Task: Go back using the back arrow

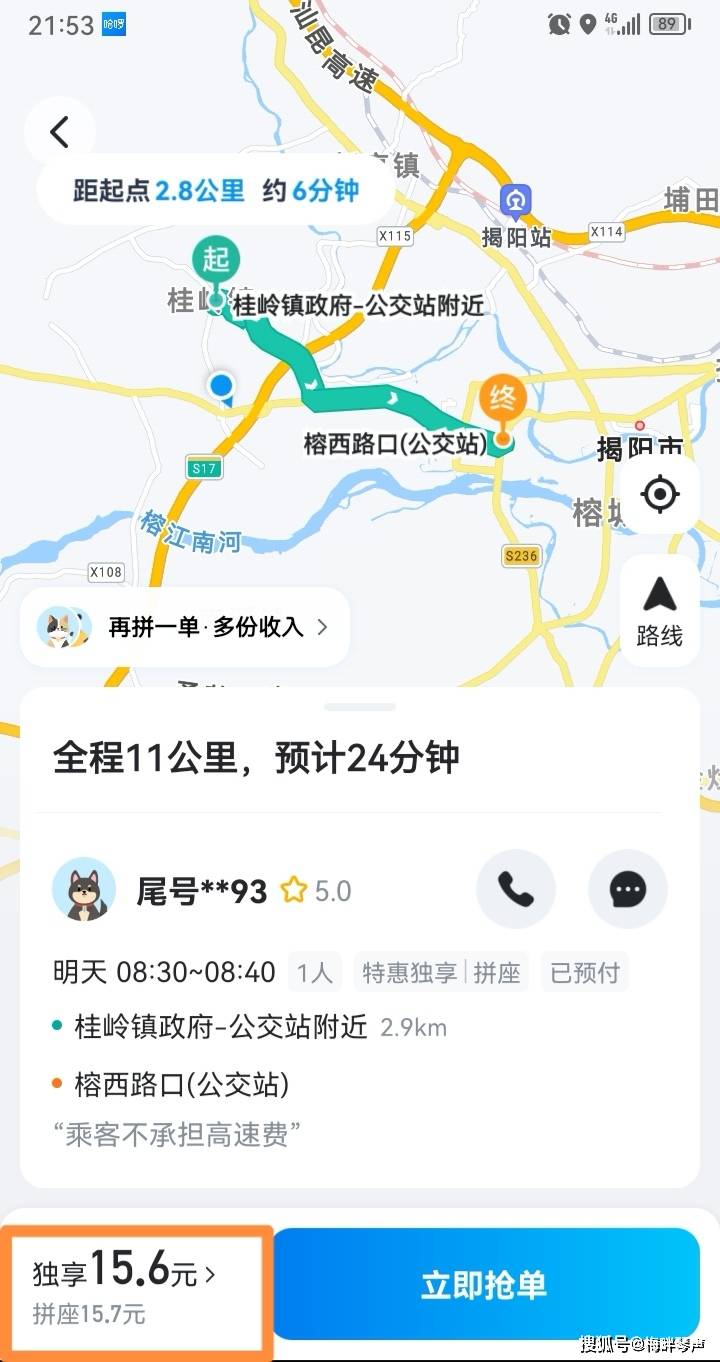Action: click(60, 132)
